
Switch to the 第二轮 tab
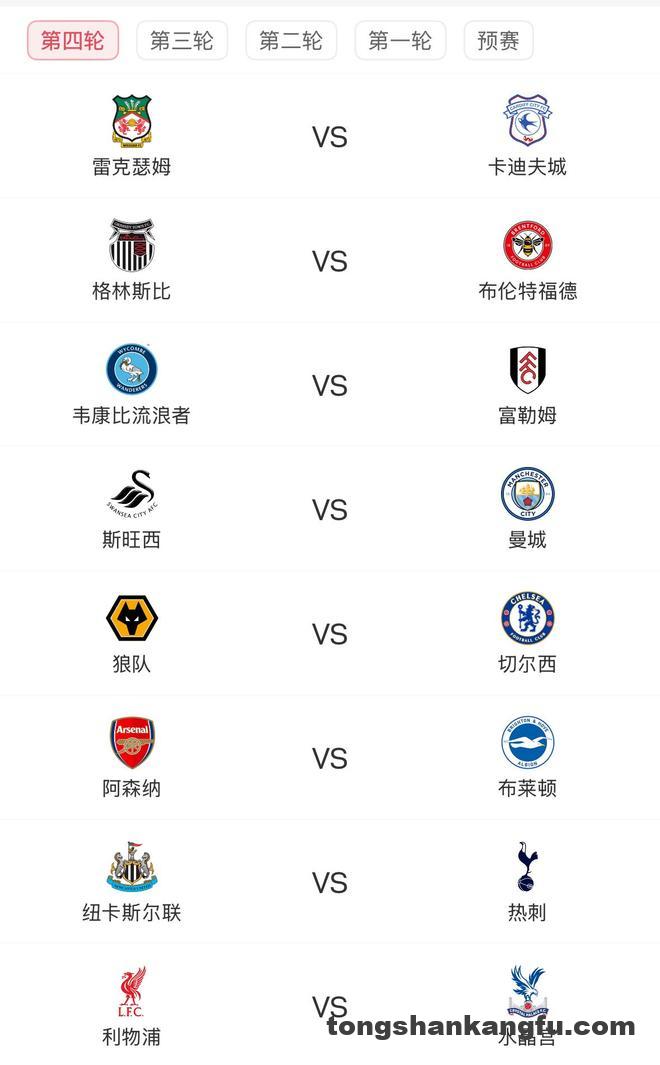coord(291,41)
